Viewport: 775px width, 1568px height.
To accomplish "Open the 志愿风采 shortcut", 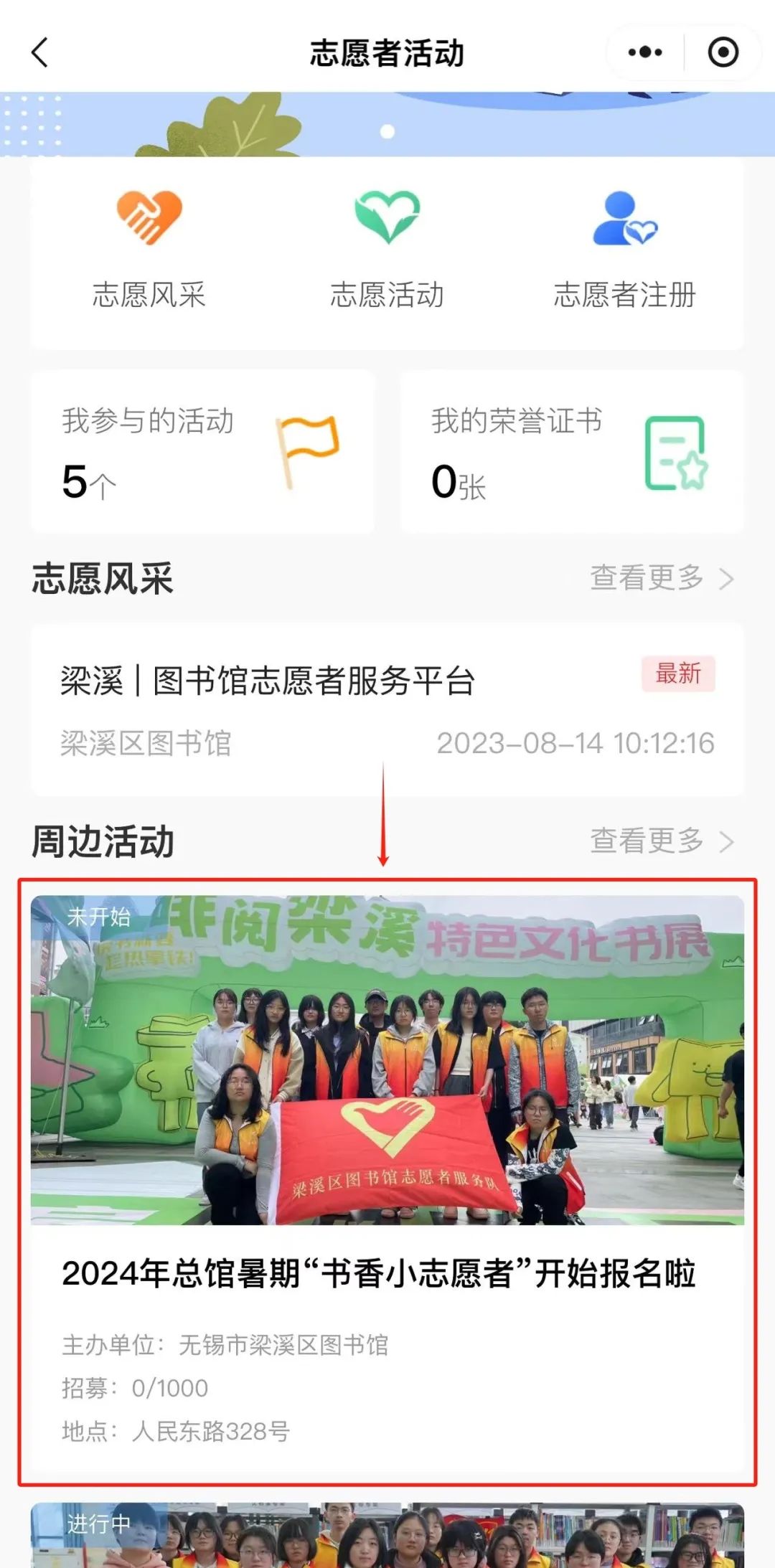I will [x=149, y=249].
